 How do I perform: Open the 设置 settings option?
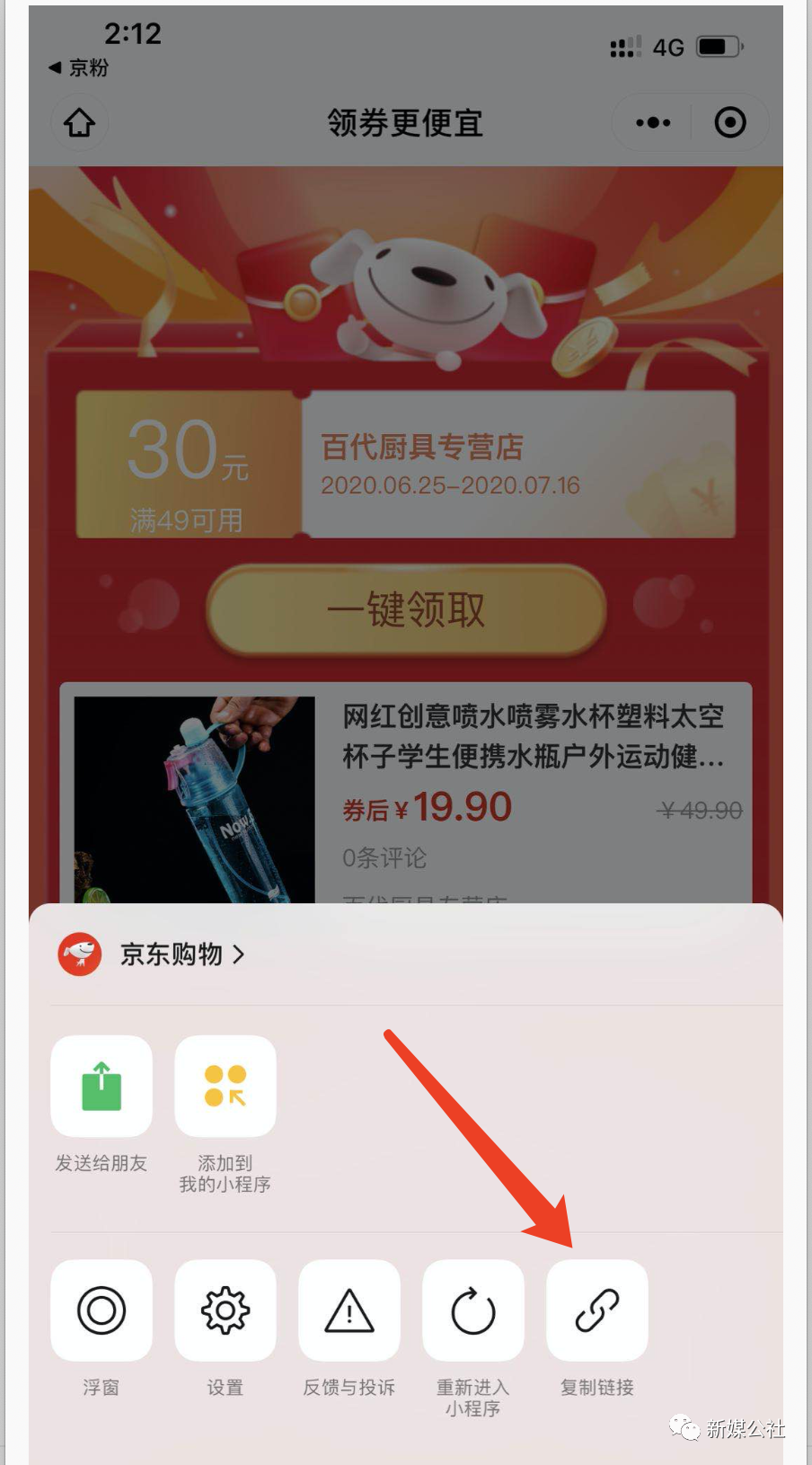click(225, 1310)
